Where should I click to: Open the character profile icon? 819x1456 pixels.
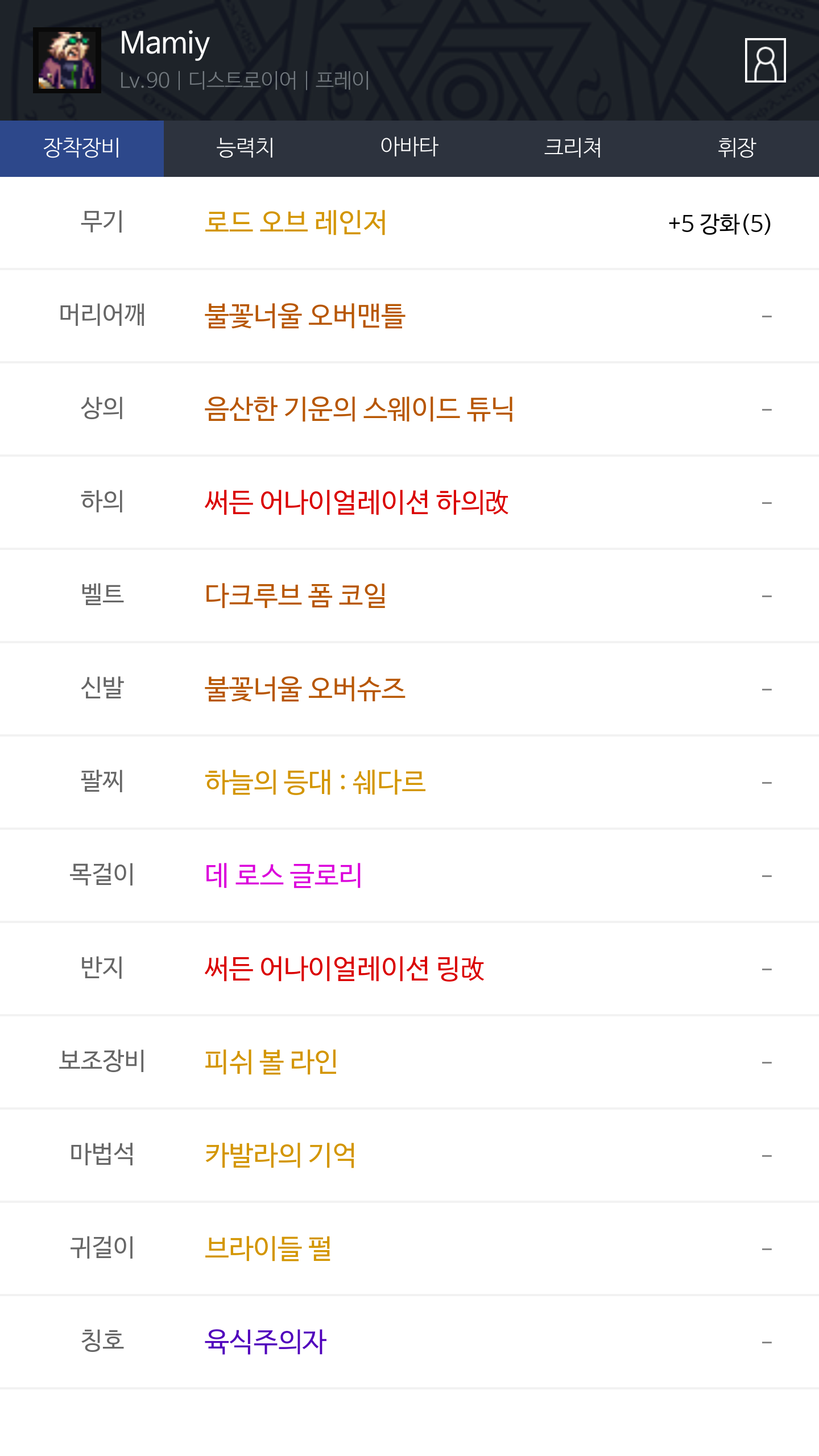pos(765,60)
